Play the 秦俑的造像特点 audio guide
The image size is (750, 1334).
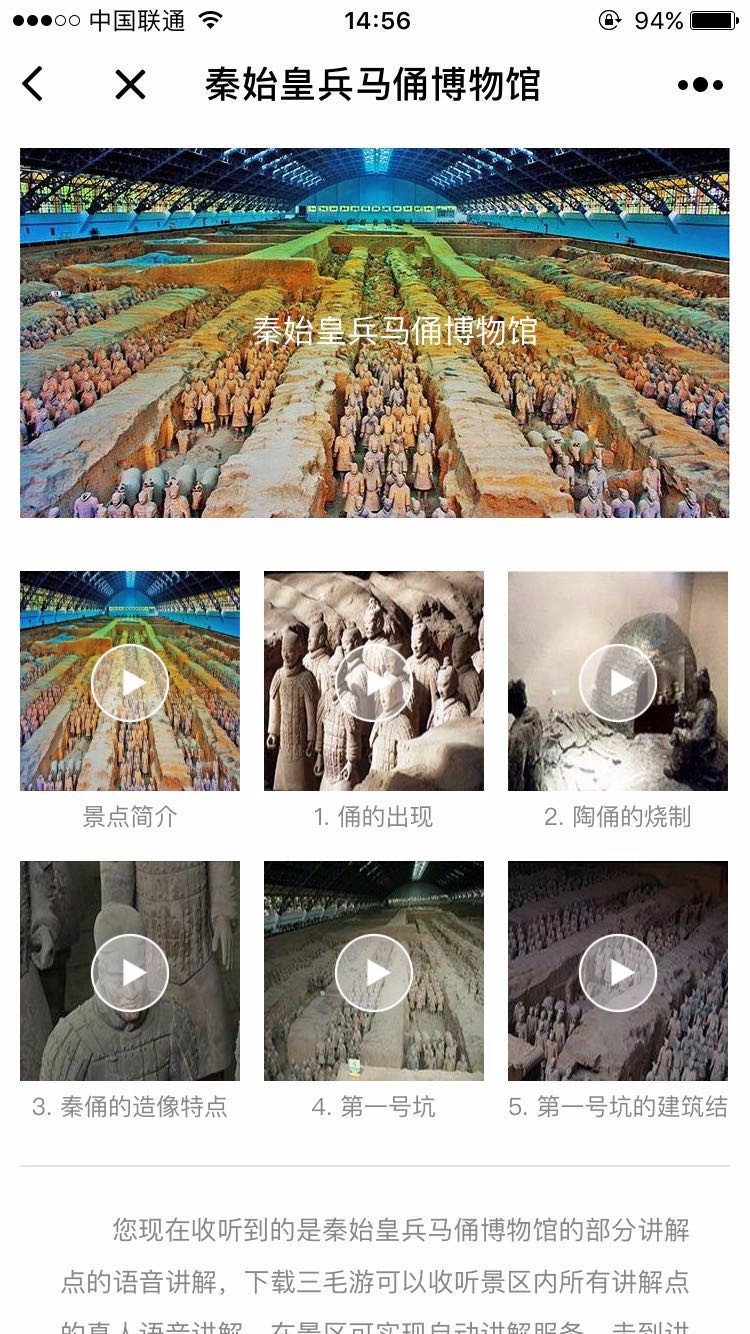coord(130,972)
